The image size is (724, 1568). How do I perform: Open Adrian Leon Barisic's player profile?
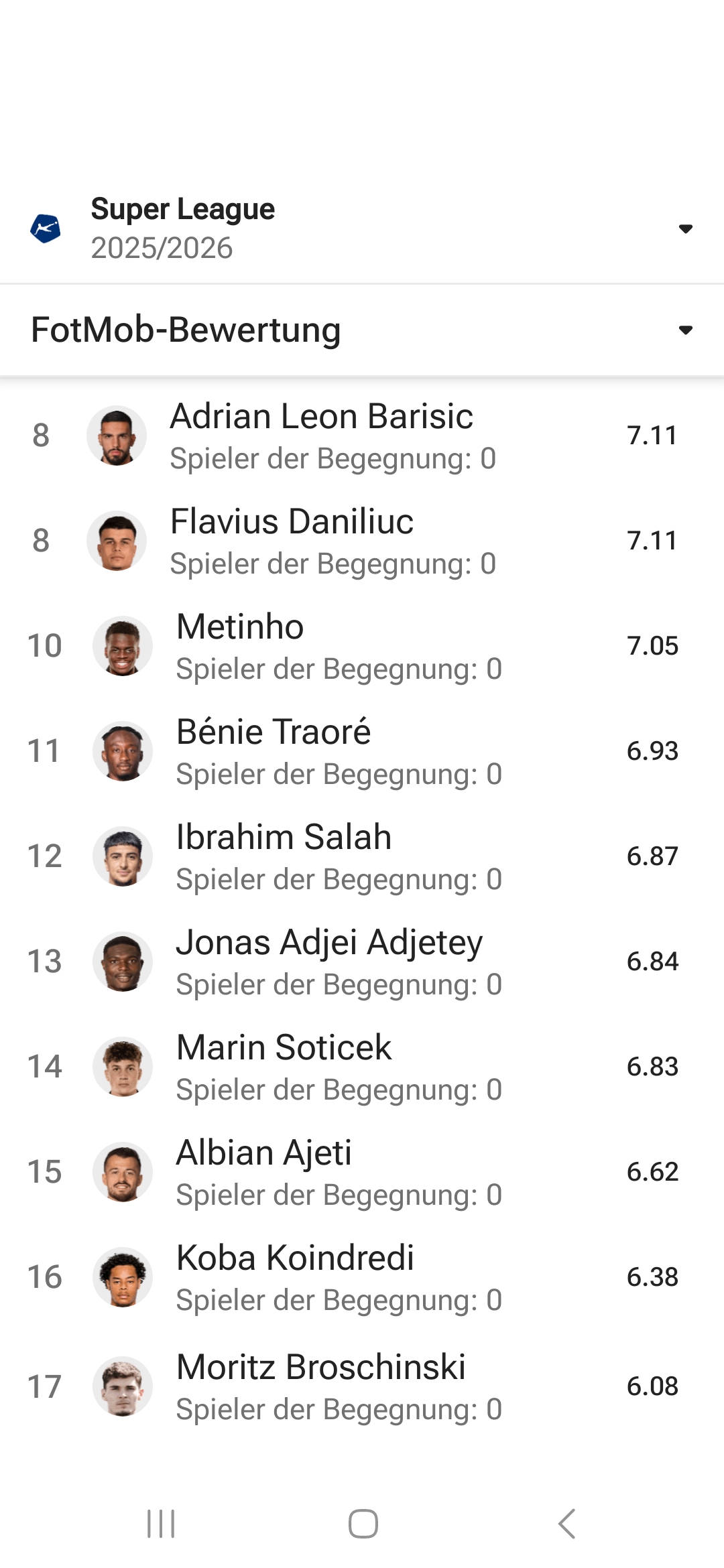pyautogui.click(x=322, y=436)
